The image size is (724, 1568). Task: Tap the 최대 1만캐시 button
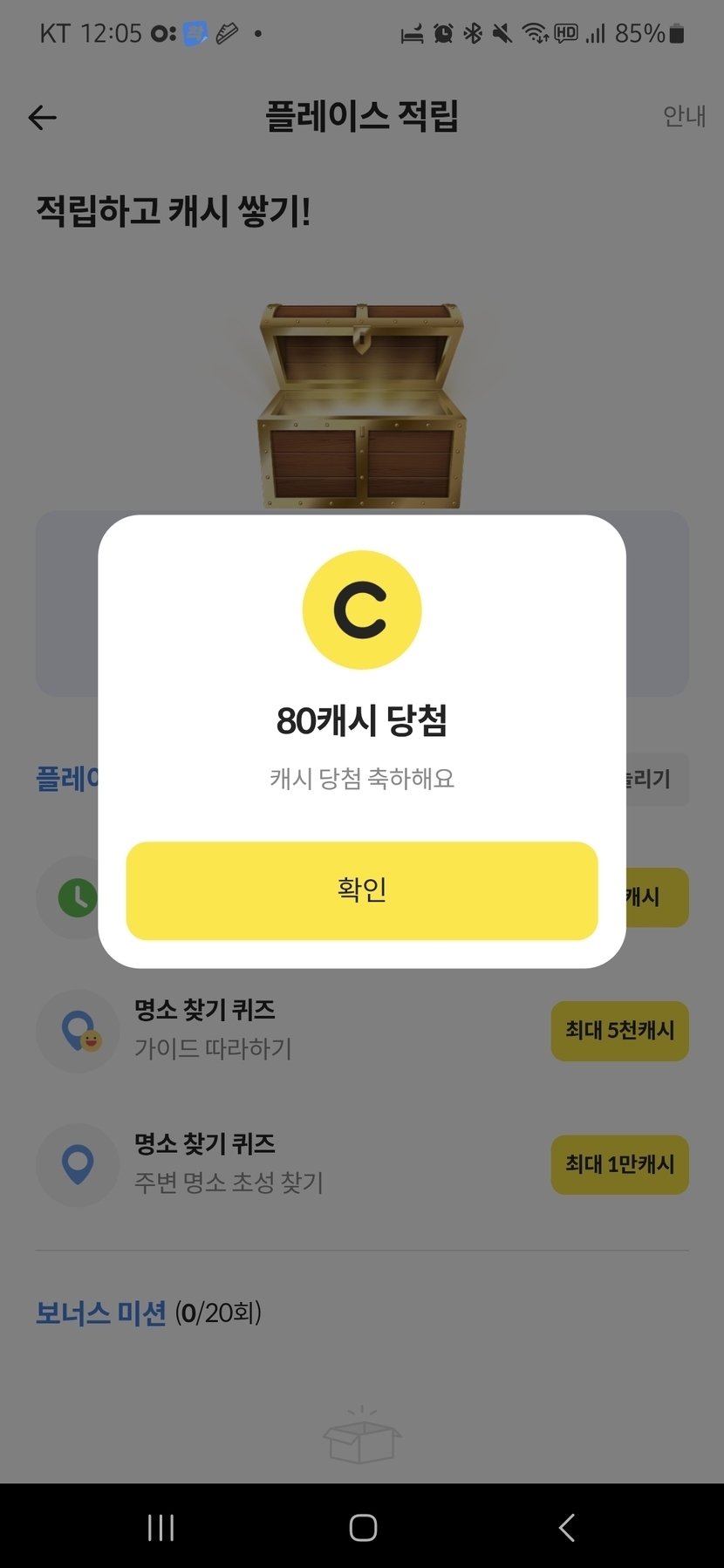click(619, 1164)
